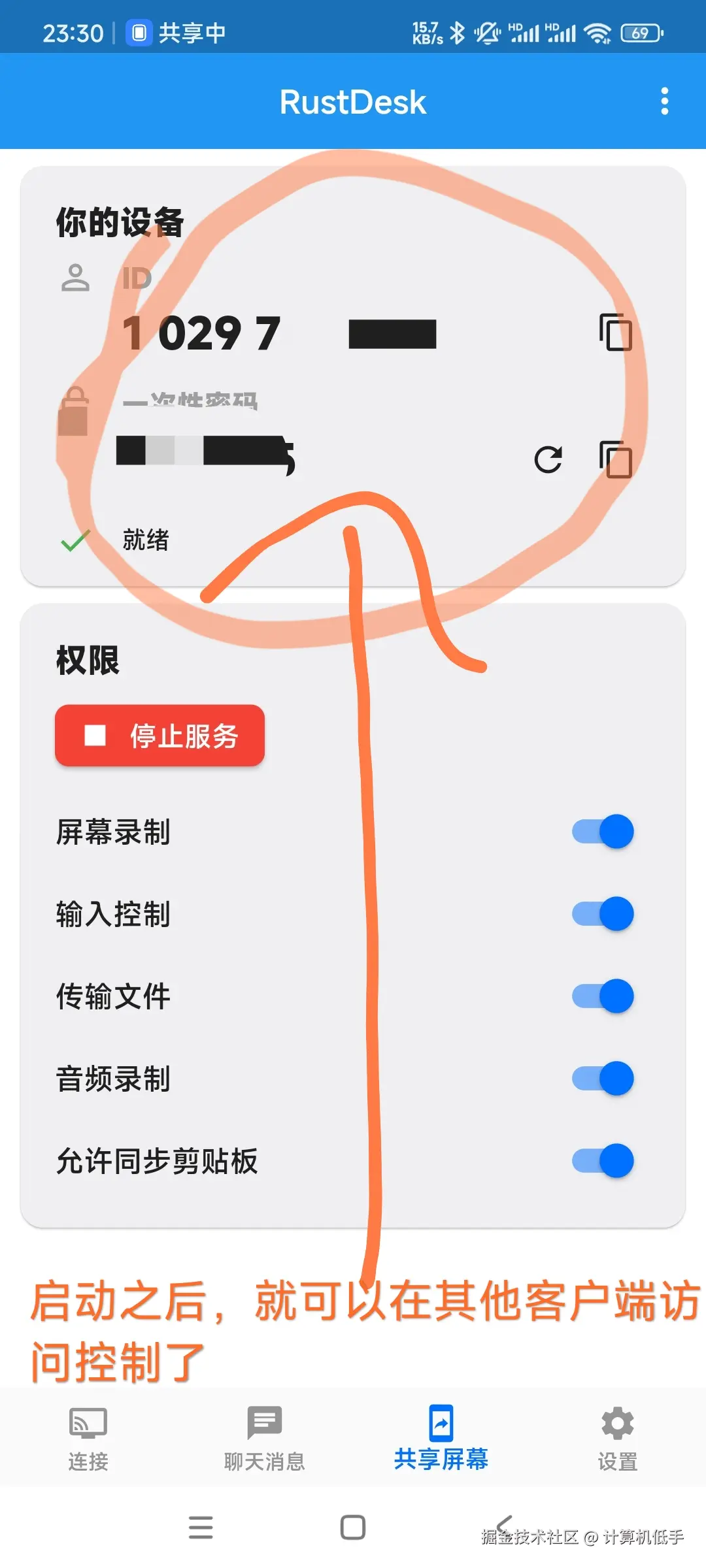Open the three-dot overflow menu
This screenshot has width=706, height=1568.
(x=665, y=101)
